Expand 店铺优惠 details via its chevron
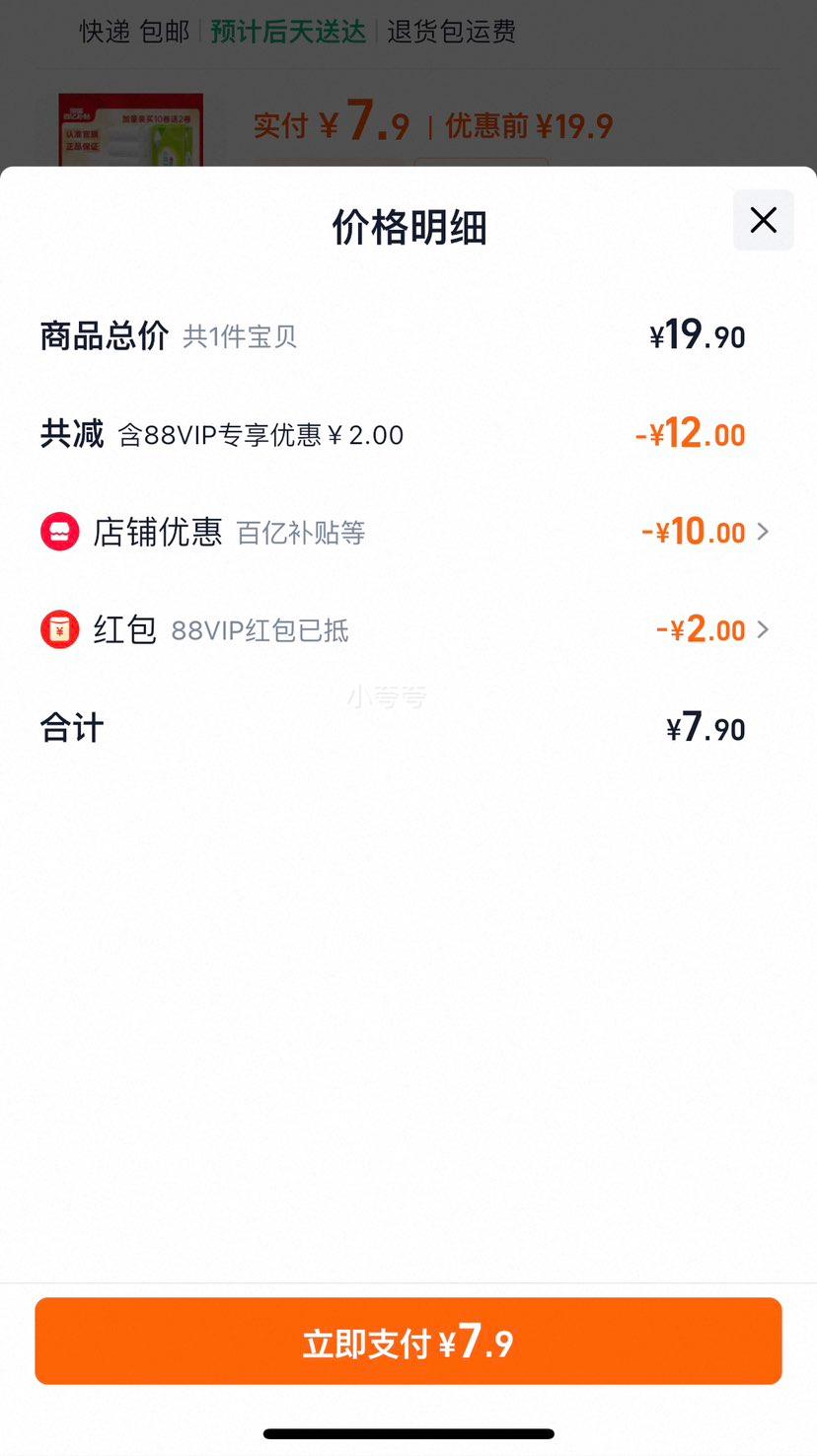 pyautogui.click(x=762, y=532)
